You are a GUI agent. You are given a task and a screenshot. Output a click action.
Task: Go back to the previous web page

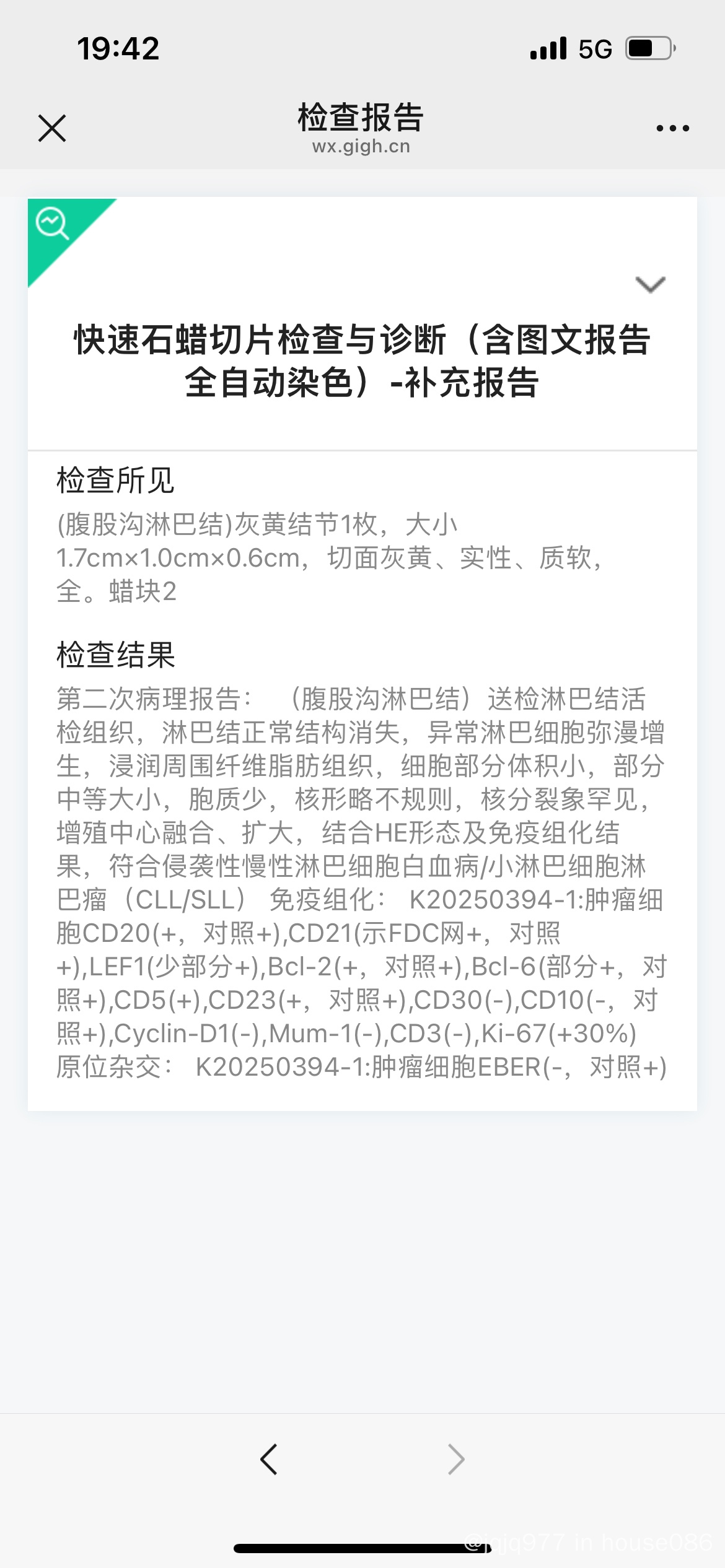click(x=269, y=1460)
